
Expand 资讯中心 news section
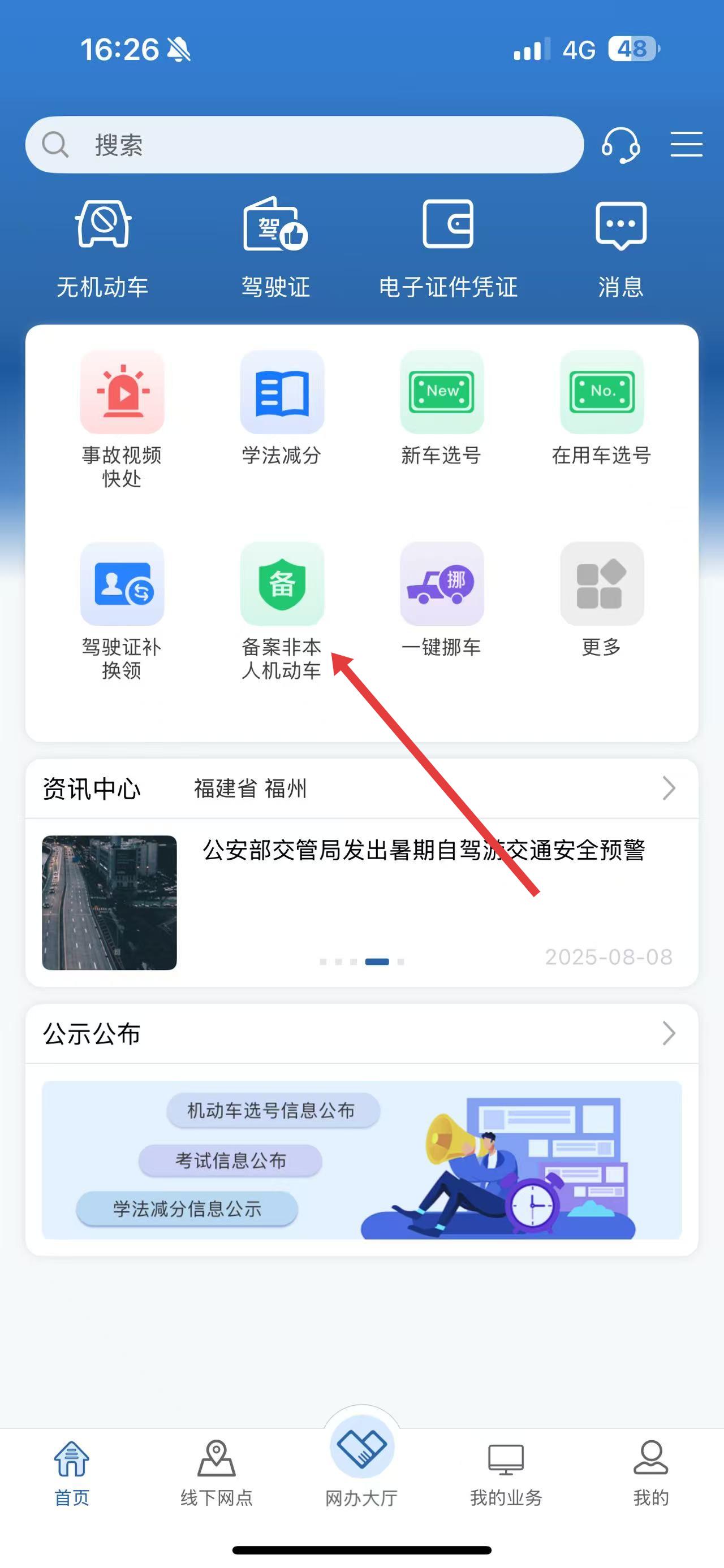point(668,789)
